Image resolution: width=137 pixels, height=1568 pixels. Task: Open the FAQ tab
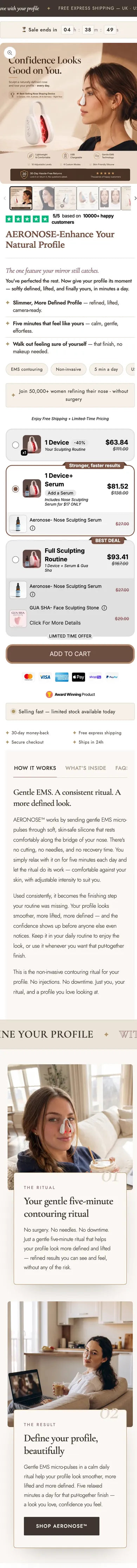(x=121, y=768)
